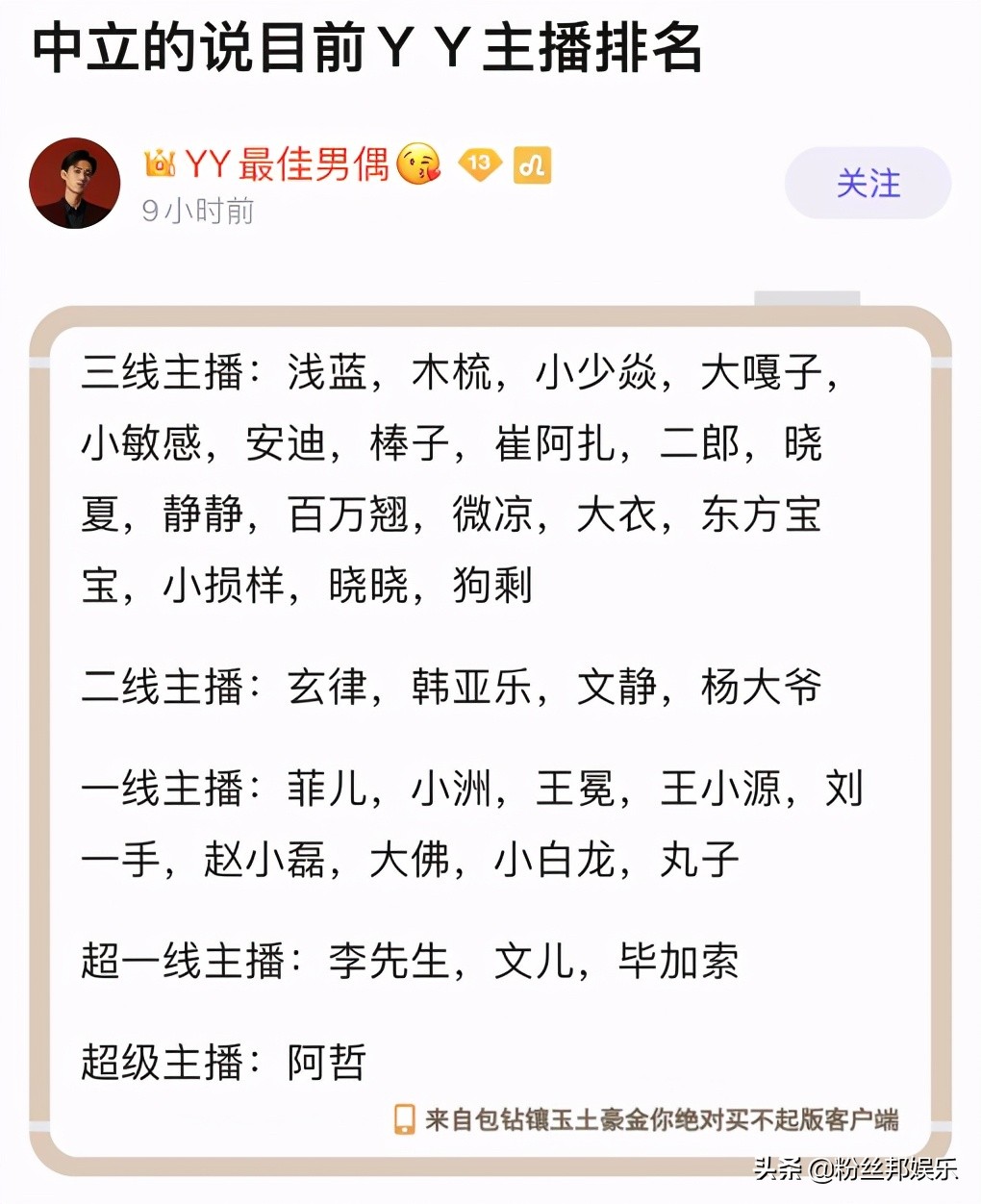Image resolution: width=981 pixels, height=1204 pixels.
Task: Toggle follow state via 关注 control
Action: (x=867, y=182)
